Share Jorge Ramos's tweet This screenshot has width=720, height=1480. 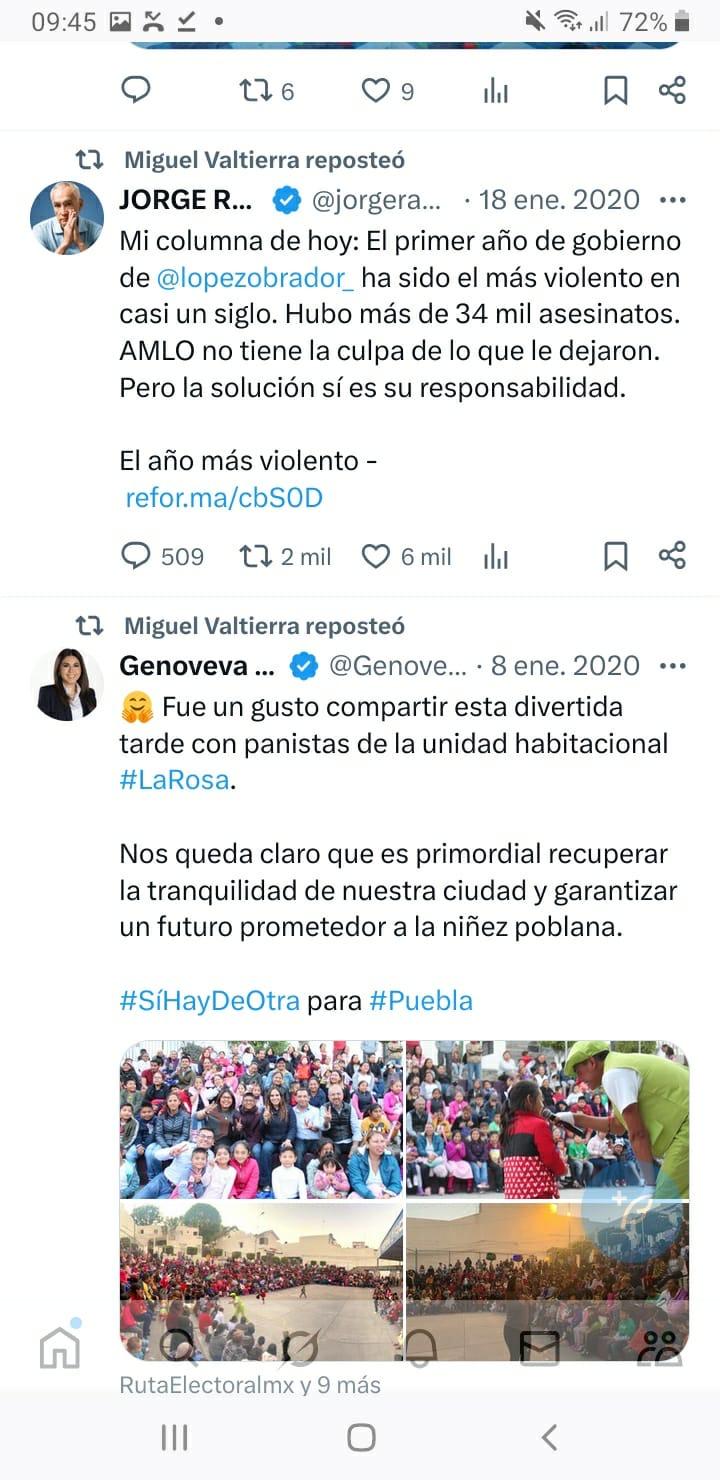(x=672, y=556)
